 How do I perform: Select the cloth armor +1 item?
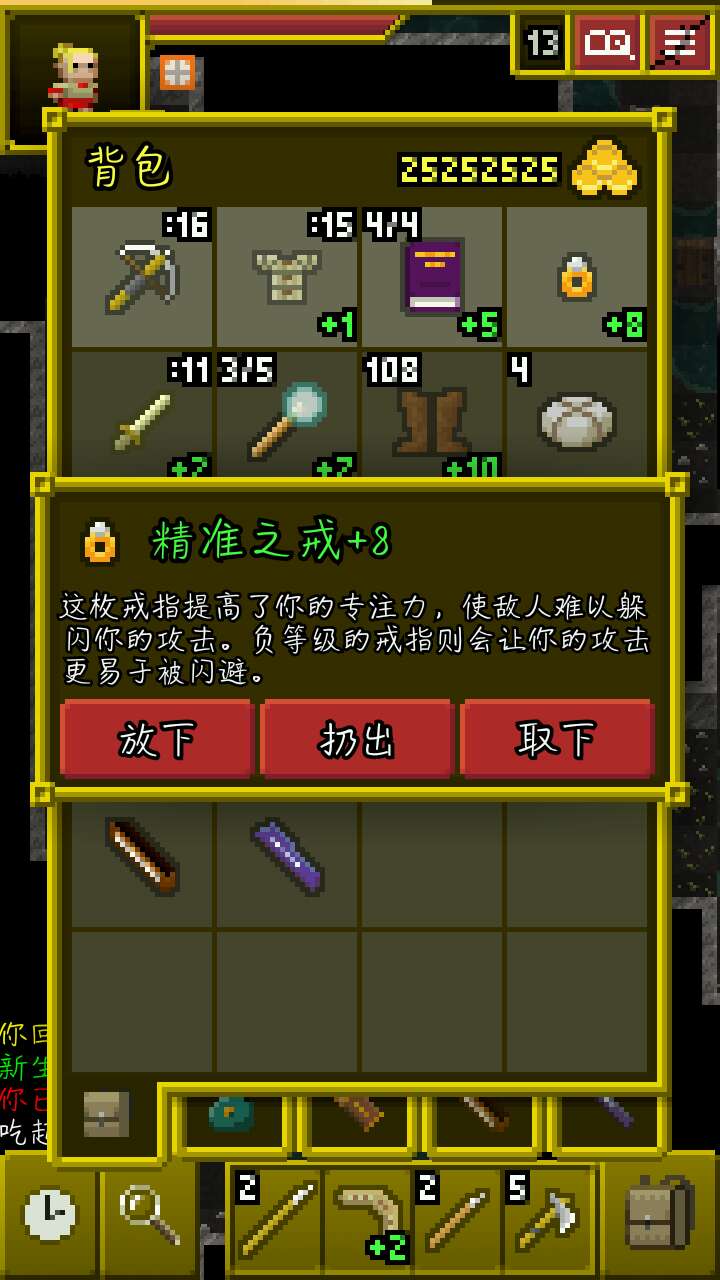pos(288,277)
